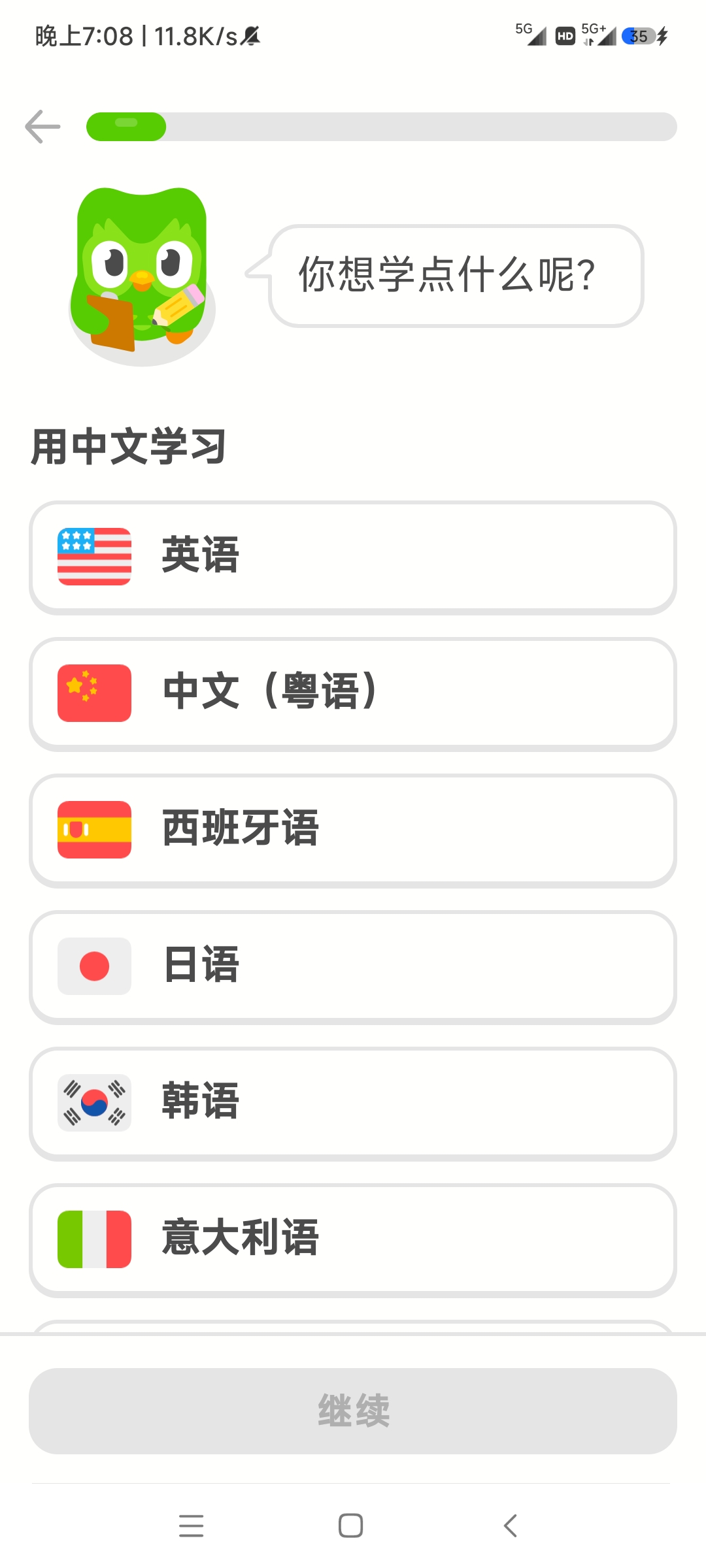Viewport: 706px width, 1568px height.
Task: Go back using the top-left arrow
Action: pos(43,127)
